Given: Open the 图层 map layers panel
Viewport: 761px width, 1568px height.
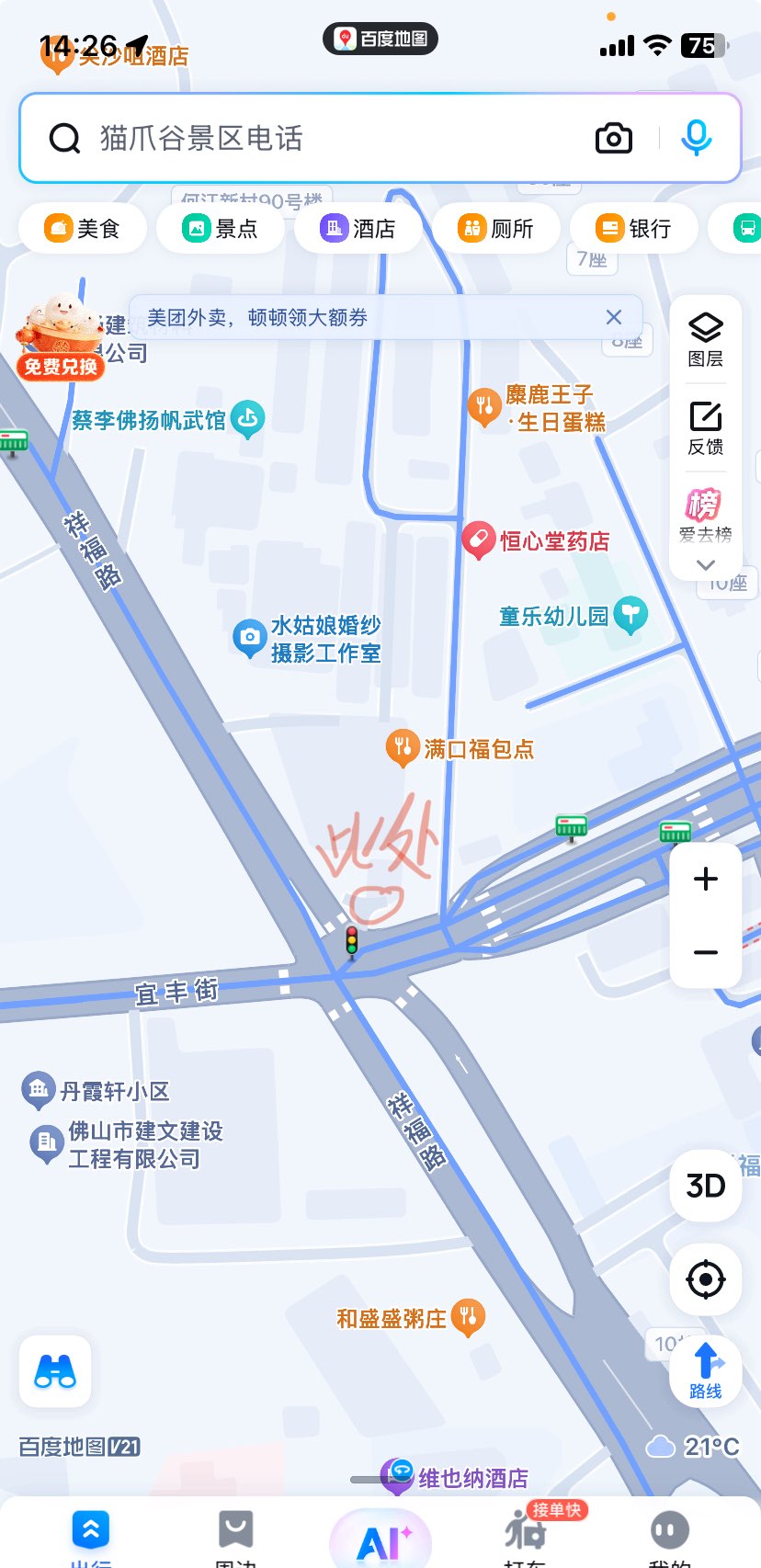Looking at the screenshot, I should [x=706, y=339].
